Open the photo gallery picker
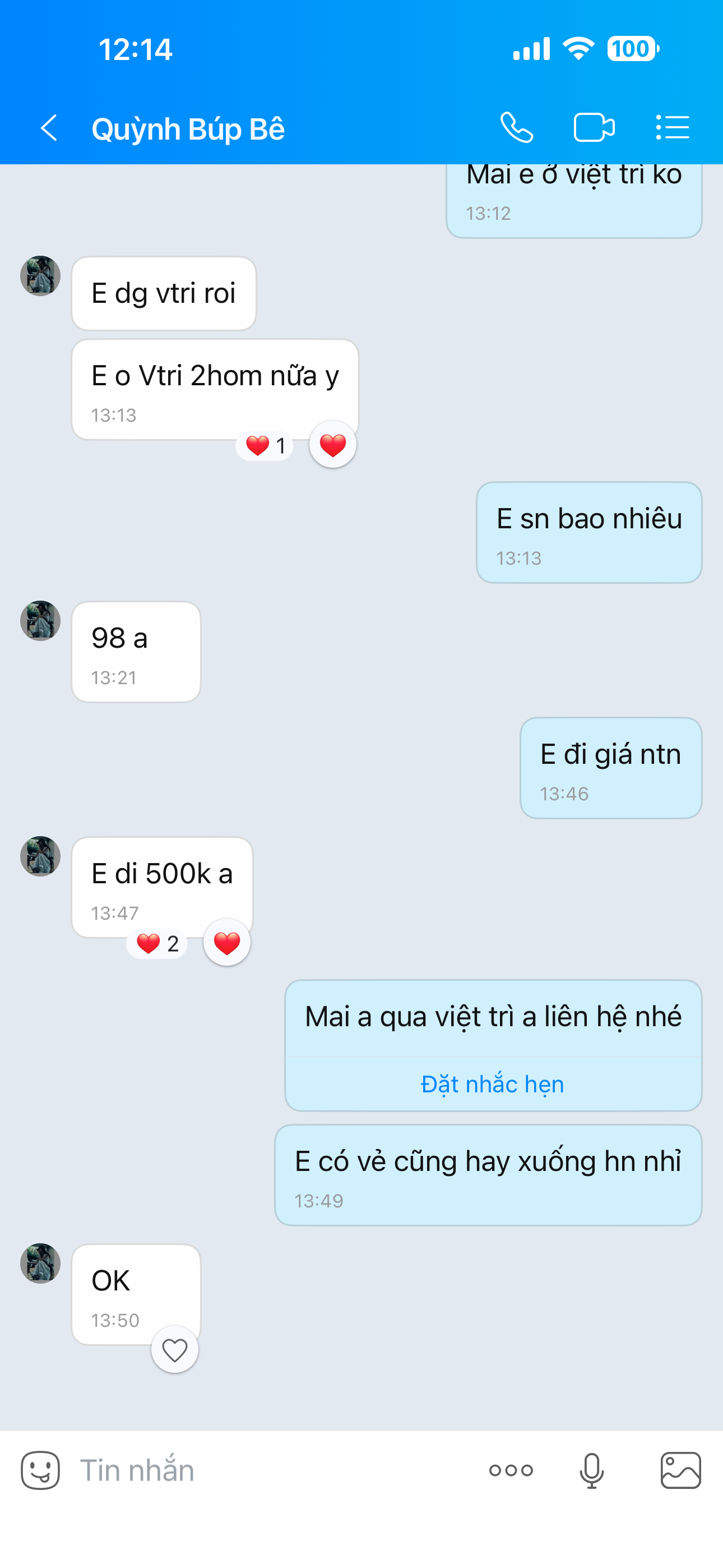This screenshot has width=723, height=1568. click(680, 1470)
